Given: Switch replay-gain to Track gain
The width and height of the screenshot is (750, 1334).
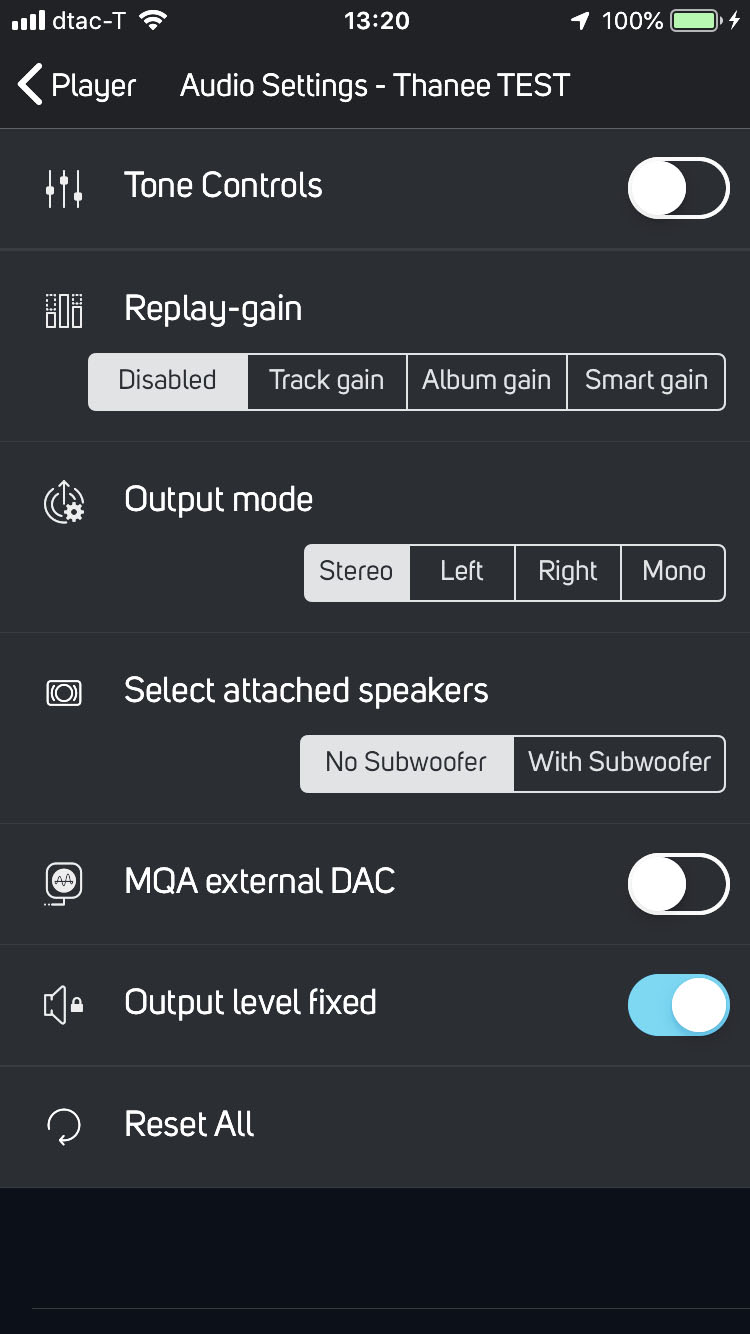Looking at the screenshot, I should coord(327,381).
